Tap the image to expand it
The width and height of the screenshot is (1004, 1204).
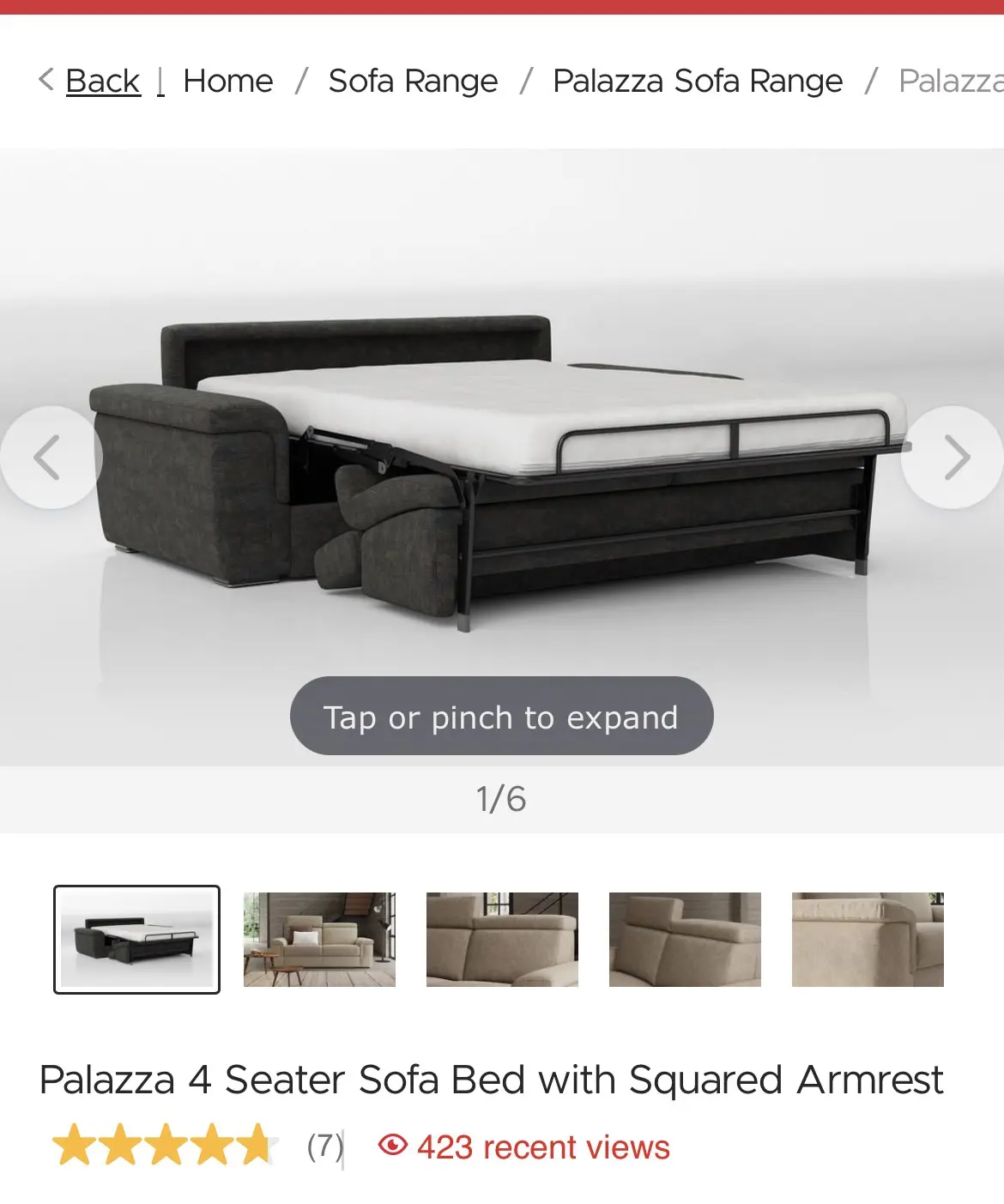(x=500, y=717)
